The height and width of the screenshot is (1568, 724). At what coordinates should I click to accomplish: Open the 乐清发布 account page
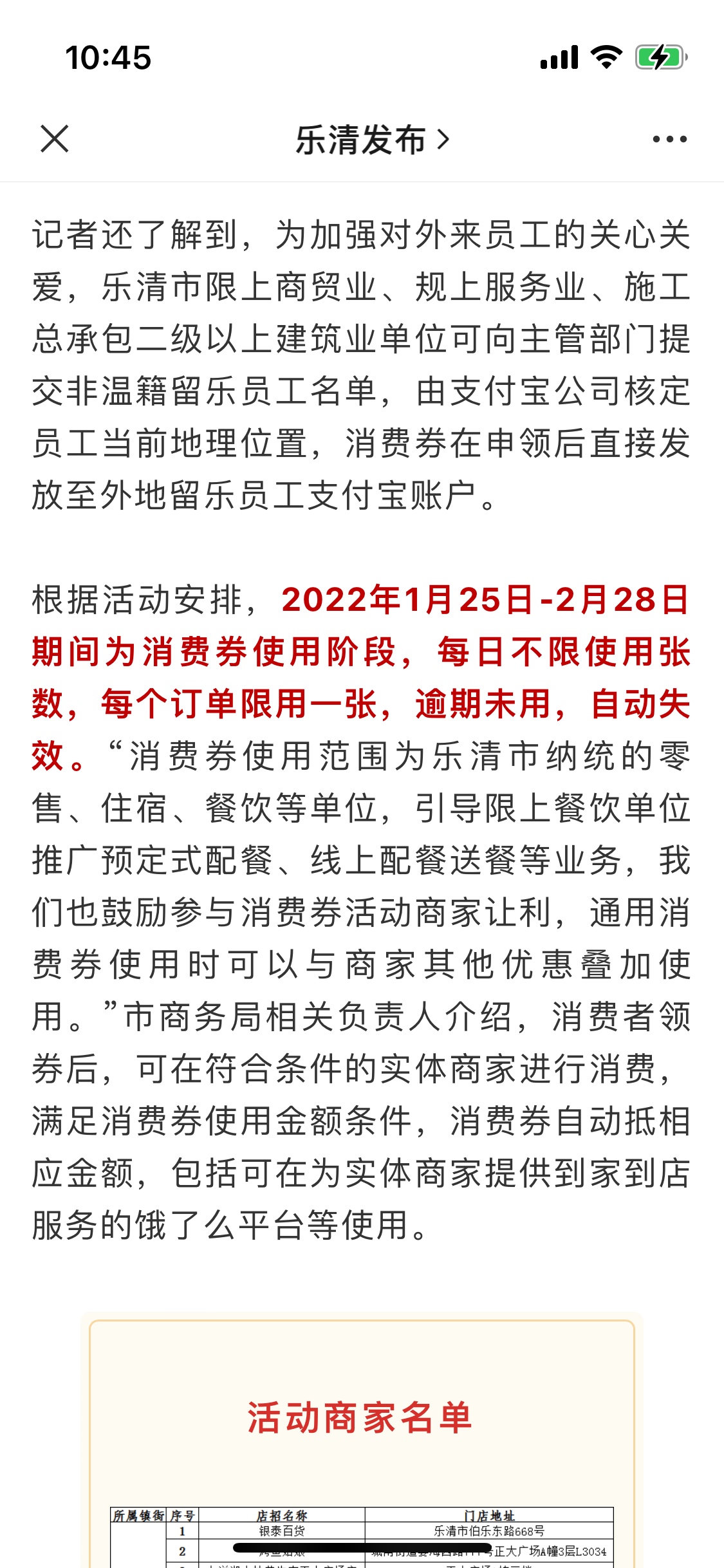[x=371, y=140]
